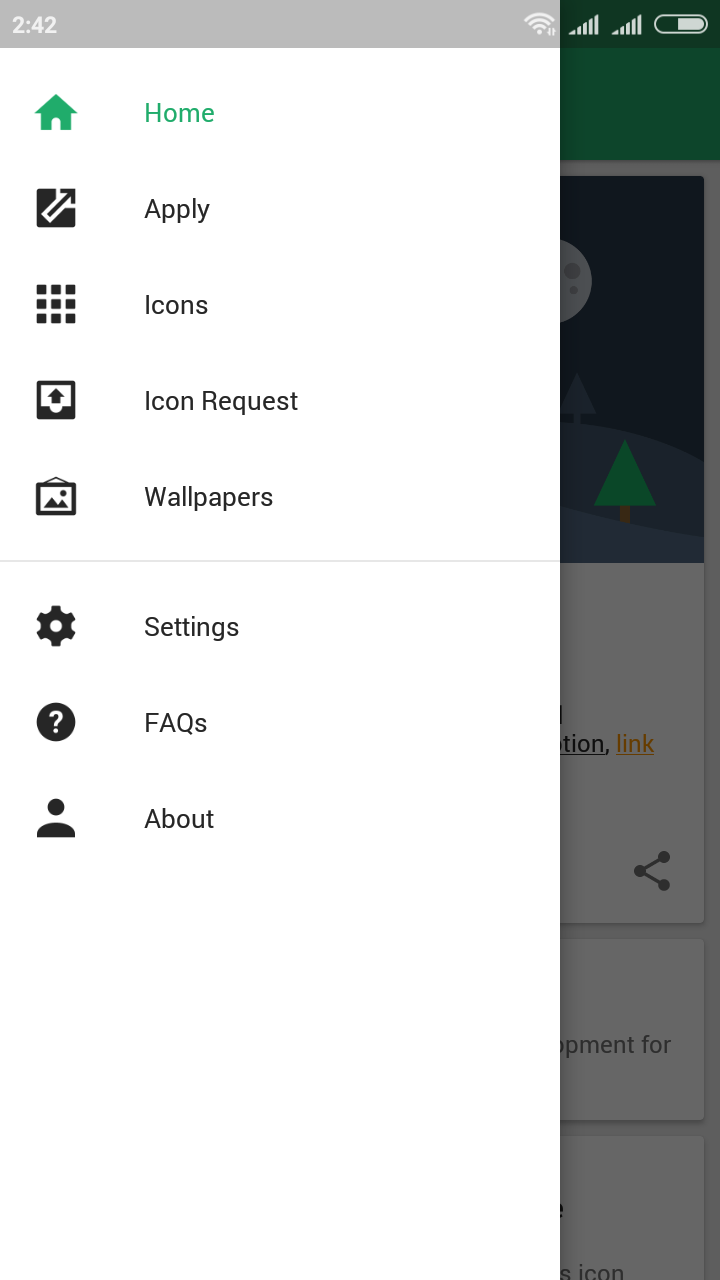The width and height of the screenshot is (720, 1280).
Task: View the FAQs page
Action: click(x=175, y=723)
